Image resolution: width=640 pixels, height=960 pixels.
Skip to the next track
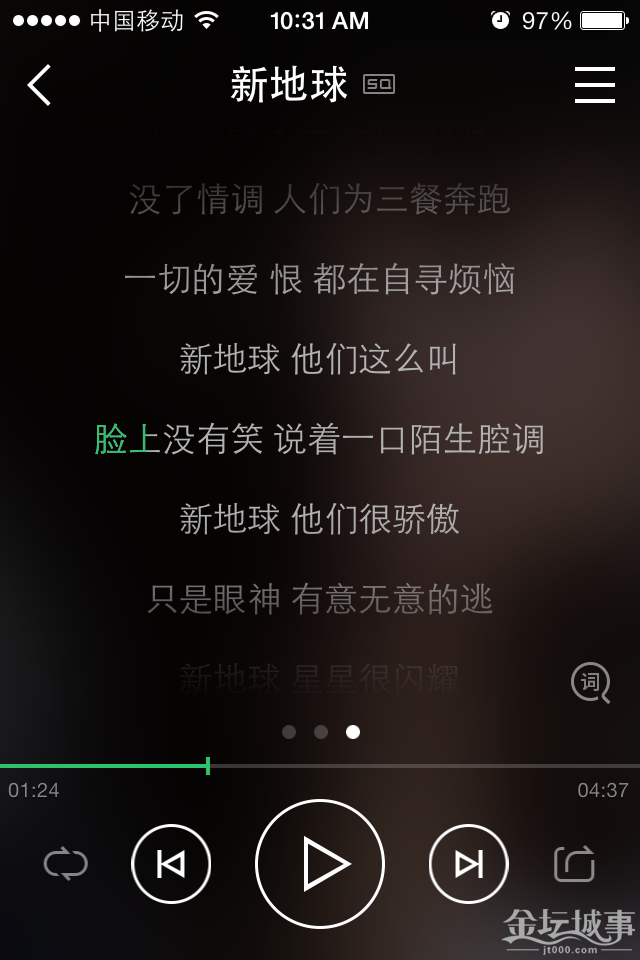(x=468, y=863)
